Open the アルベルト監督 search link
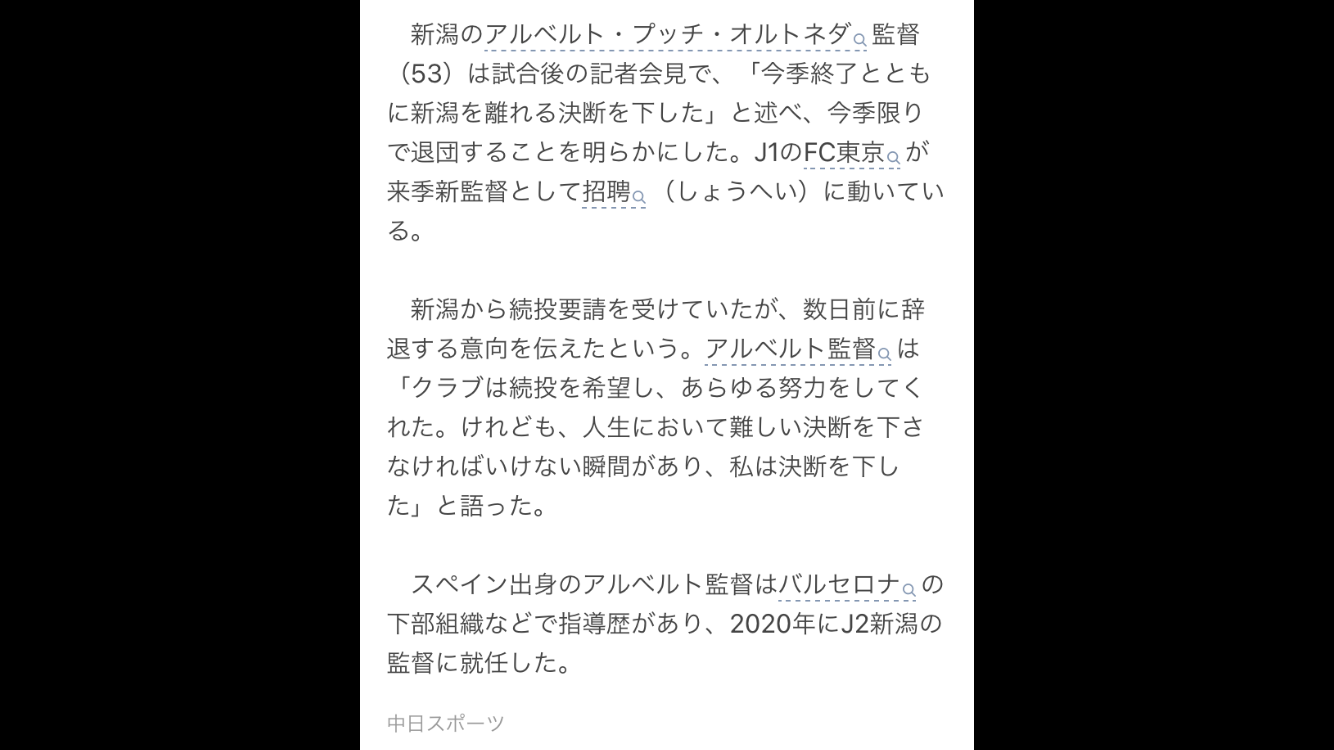The width and height of the screenshot is (1334, 750). (x=797, y=349)
